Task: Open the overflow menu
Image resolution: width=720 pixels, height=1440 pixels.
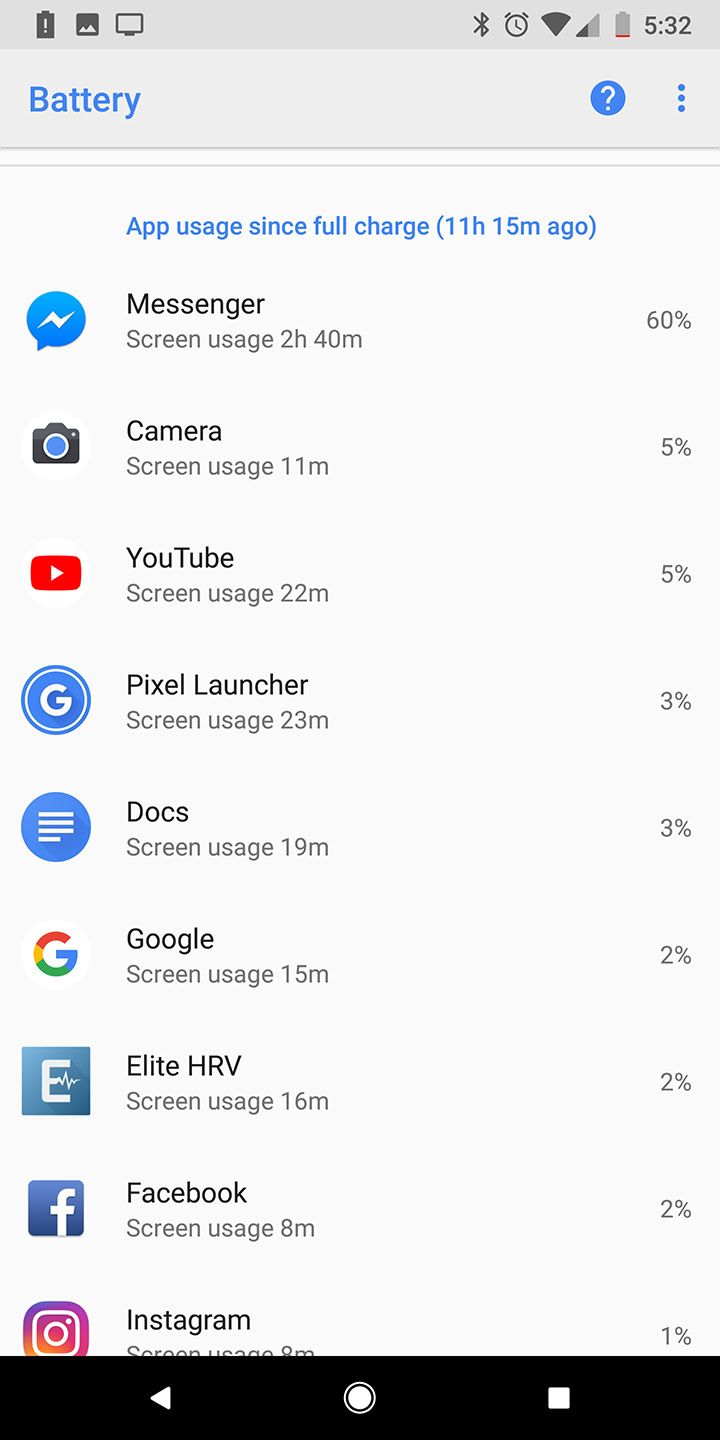Action: pyautogui.click(x=681, y=98)
